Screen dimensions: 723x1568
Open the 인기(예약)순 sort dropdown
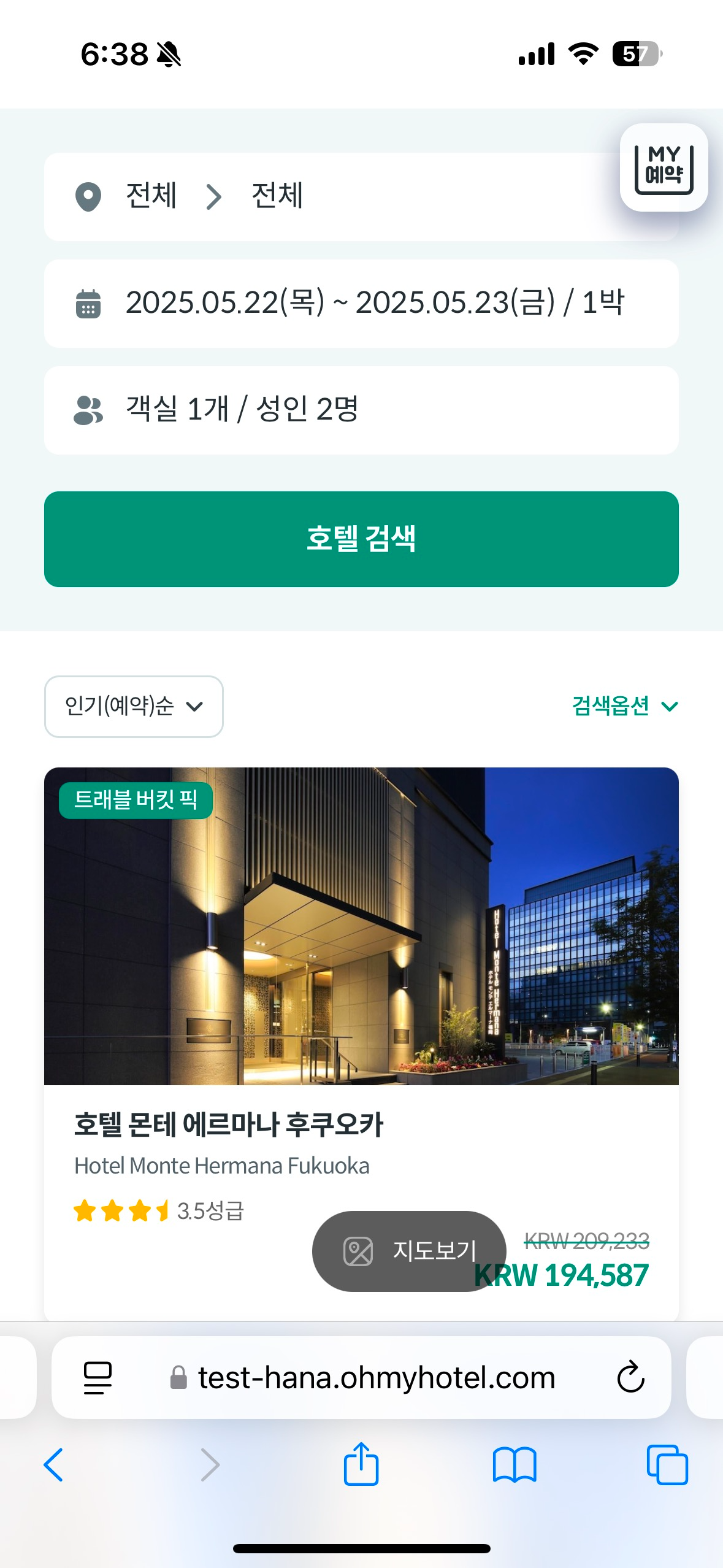pos(134,706)
